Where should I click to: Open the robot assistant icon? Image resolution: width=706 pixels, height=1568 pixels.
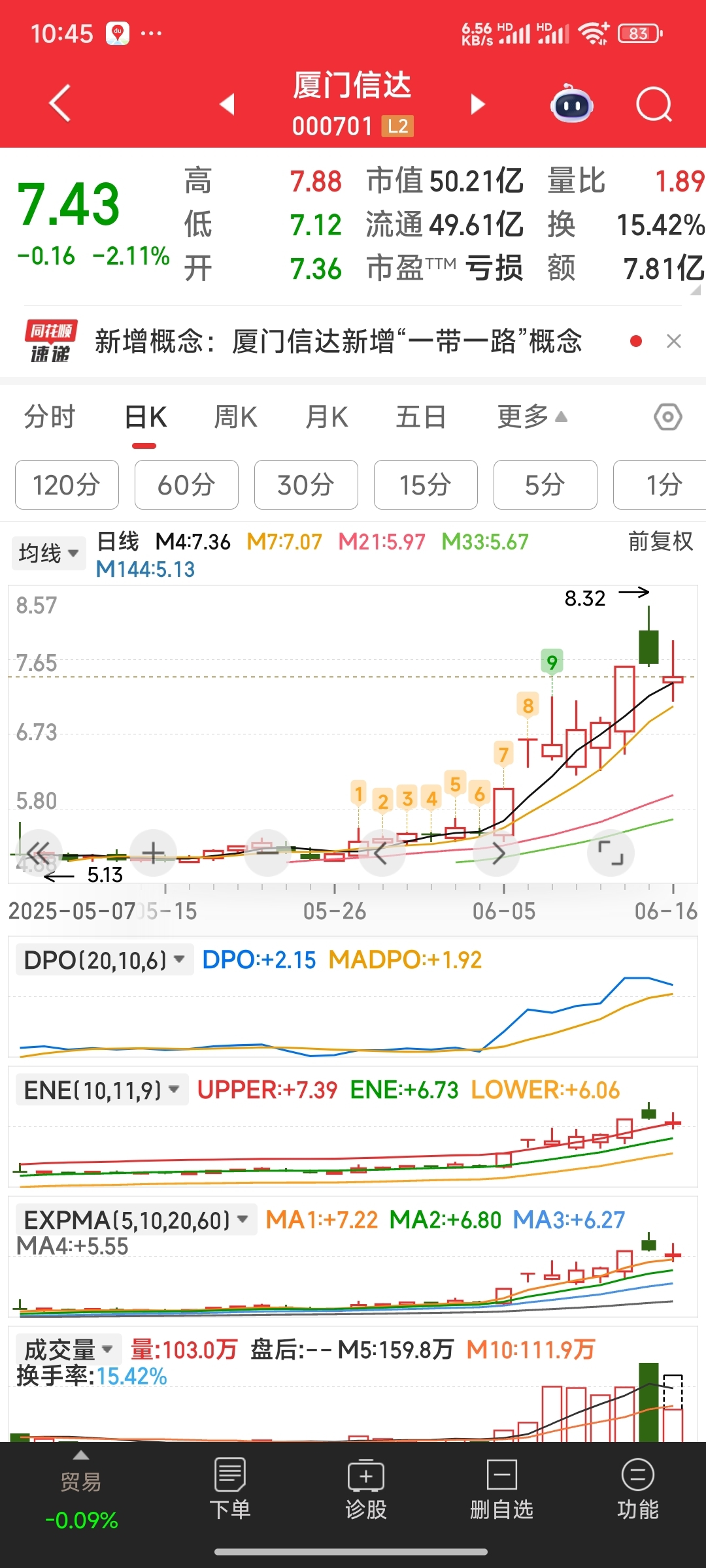coord(572,104)
